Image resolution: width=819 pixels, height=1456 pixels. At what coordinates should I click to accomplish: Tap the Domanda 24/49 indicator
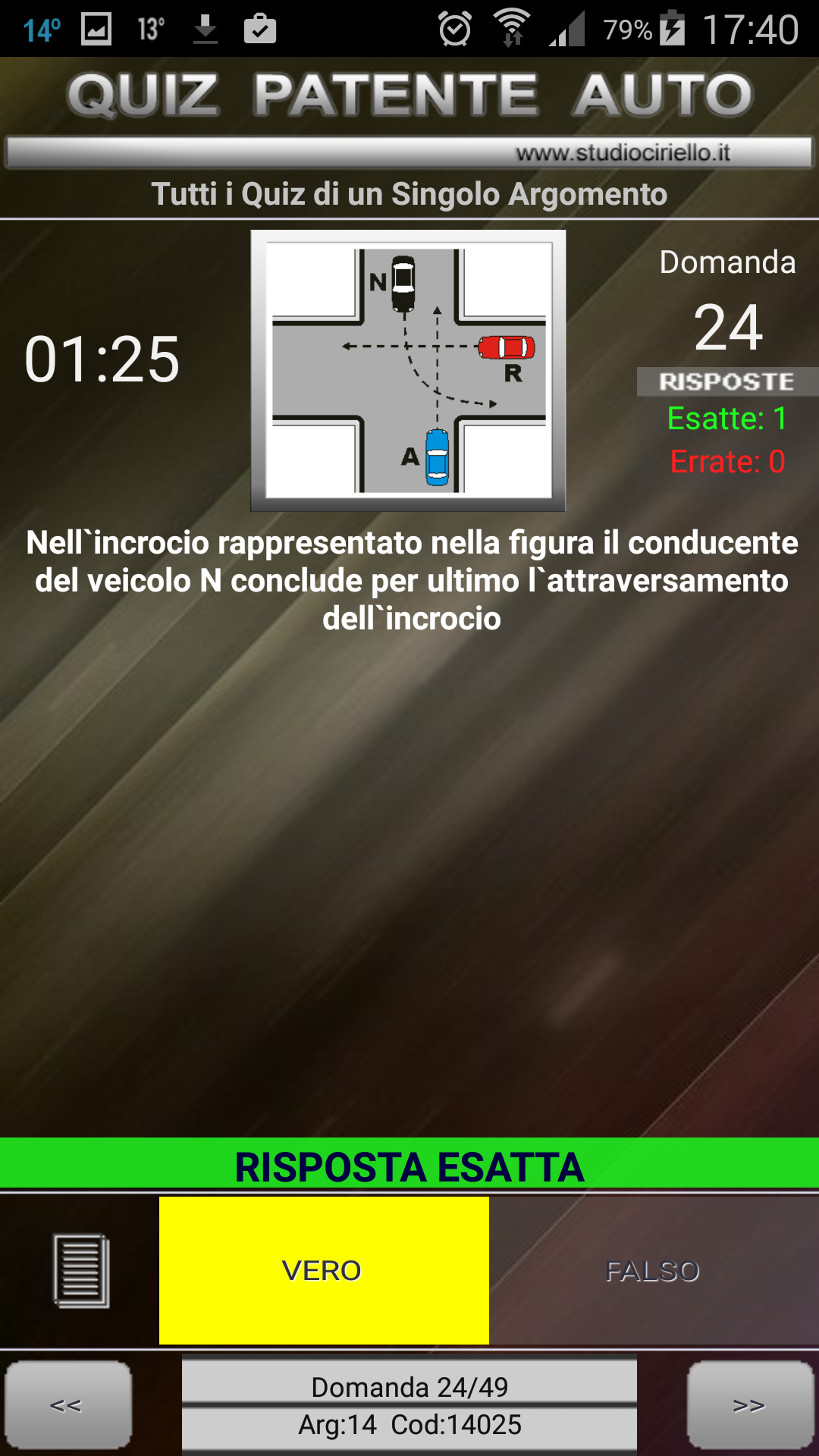(409, 1387)
